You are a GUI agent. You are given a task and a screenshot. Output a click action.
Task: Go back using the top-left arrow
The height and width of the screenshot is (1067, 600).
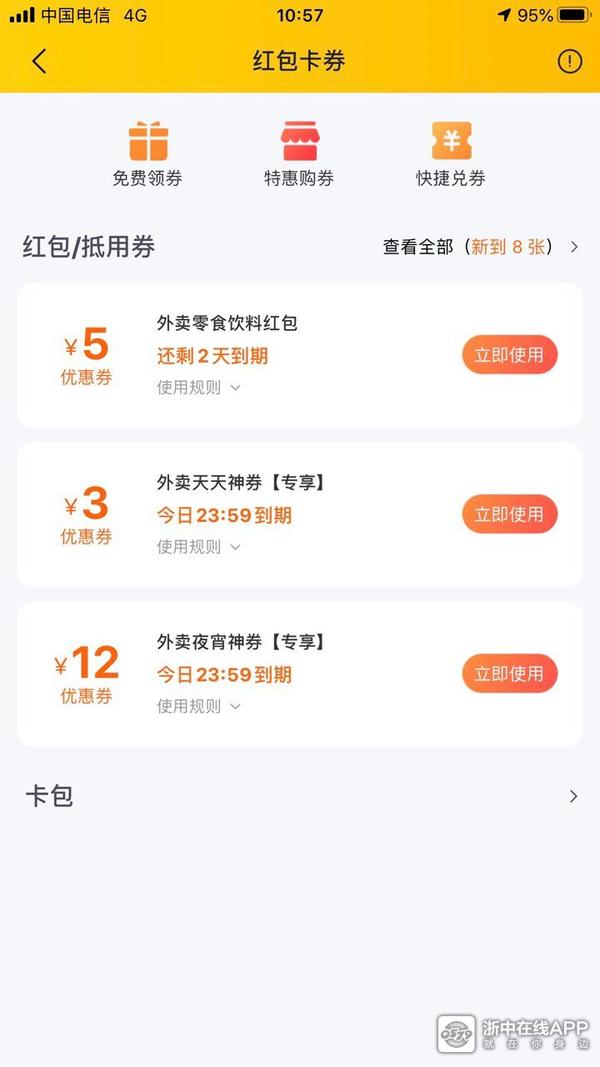coord(39,61)
